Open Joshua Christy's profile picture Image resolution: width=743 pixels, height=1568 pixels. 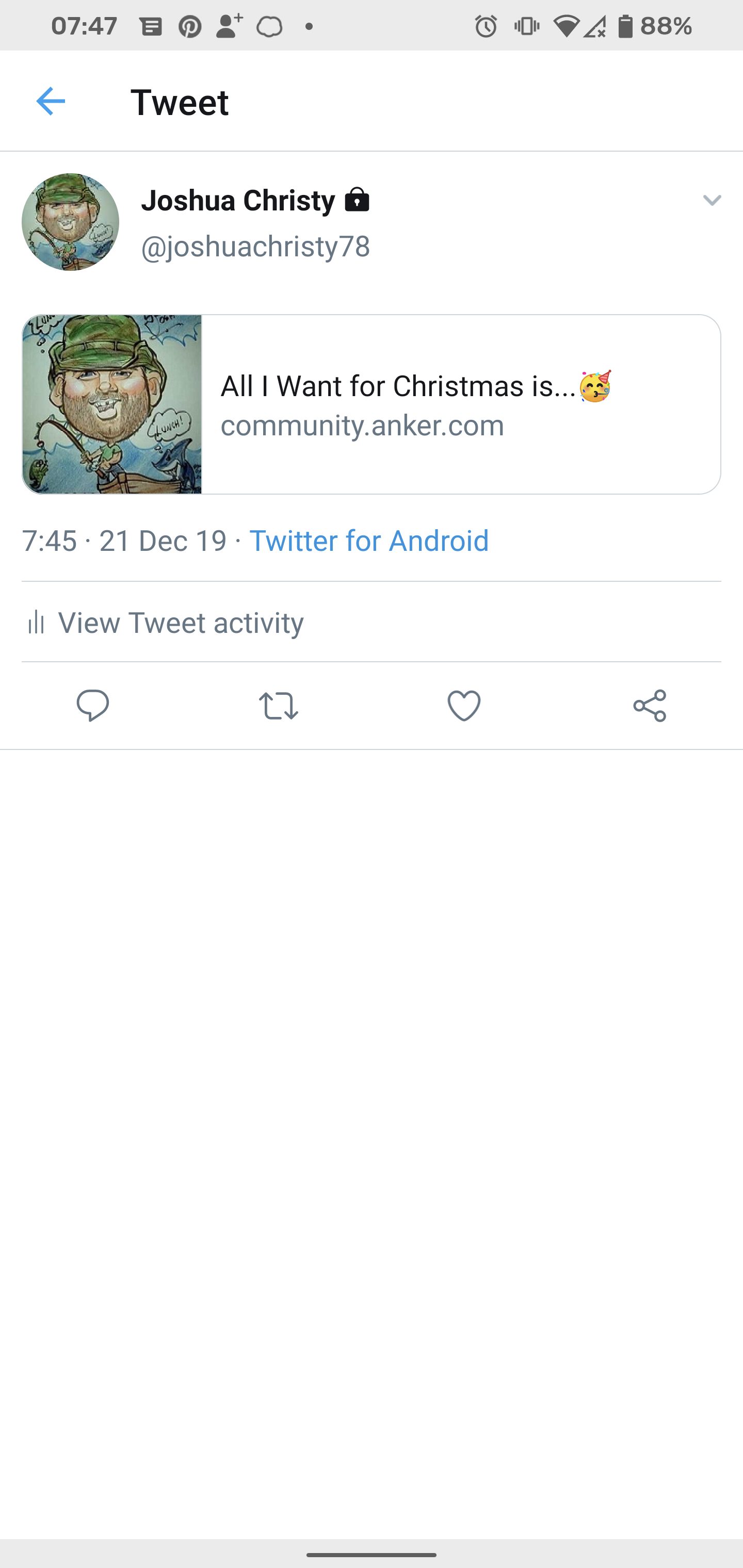point(71,222)
